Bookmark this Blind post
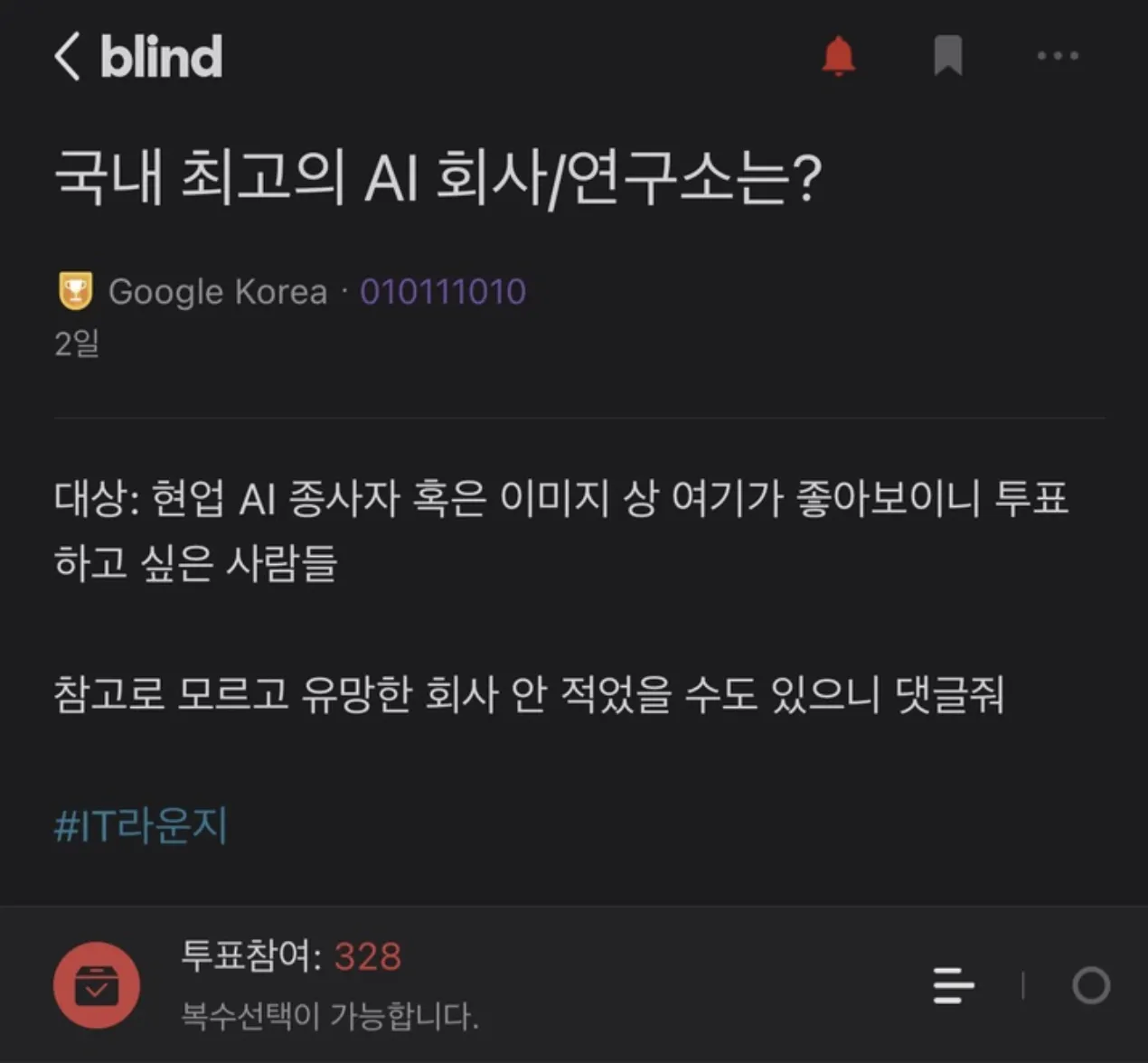 pos(947,56)
